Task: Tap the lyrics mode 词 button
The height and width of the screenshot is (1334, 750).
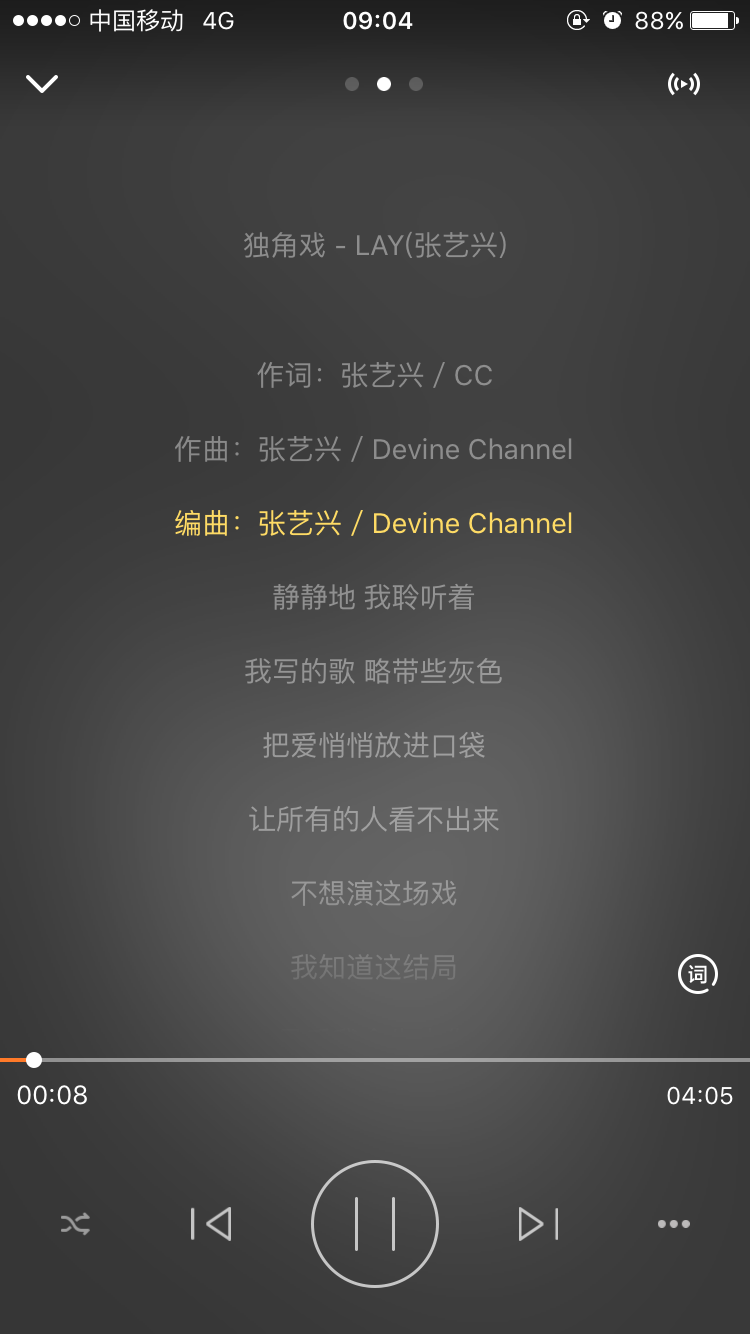Action: [698, 974]
